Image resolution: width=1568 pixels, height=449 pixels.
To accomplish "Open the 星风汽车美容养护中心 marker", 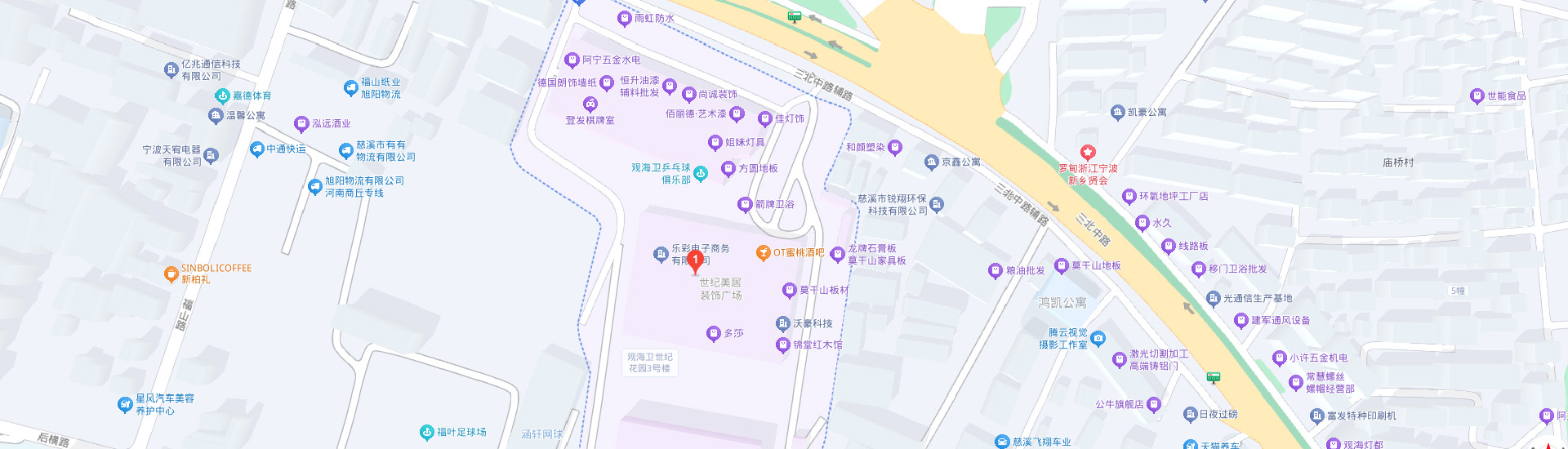I will tap(125, 404).
